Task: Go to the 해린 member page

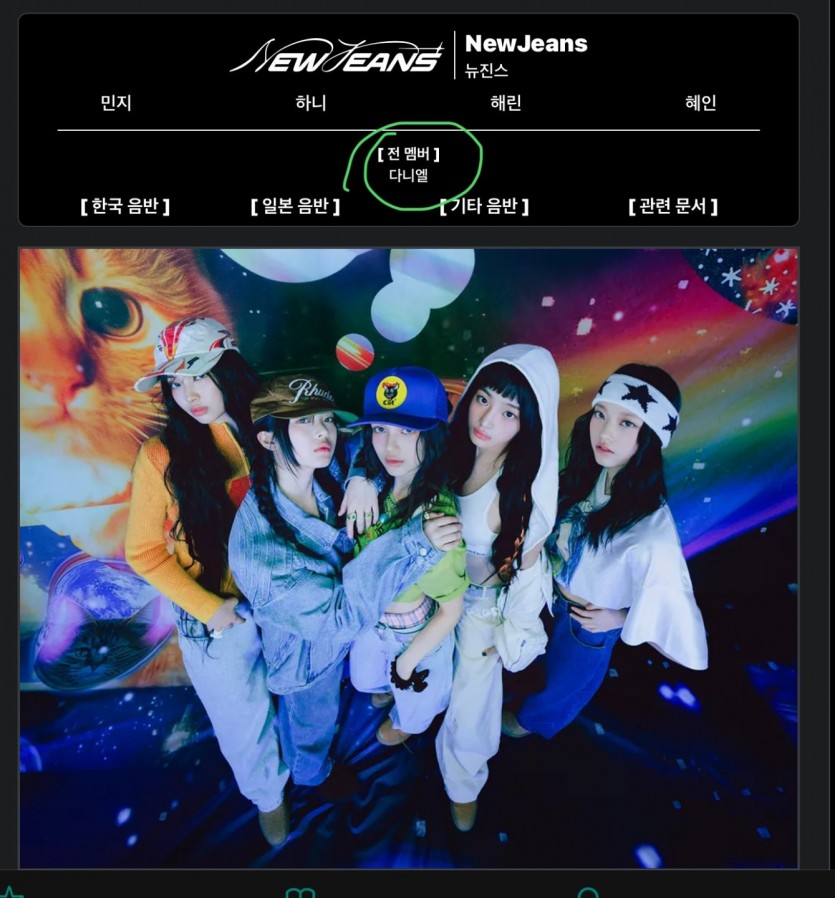Action: [x=506, y=103]
